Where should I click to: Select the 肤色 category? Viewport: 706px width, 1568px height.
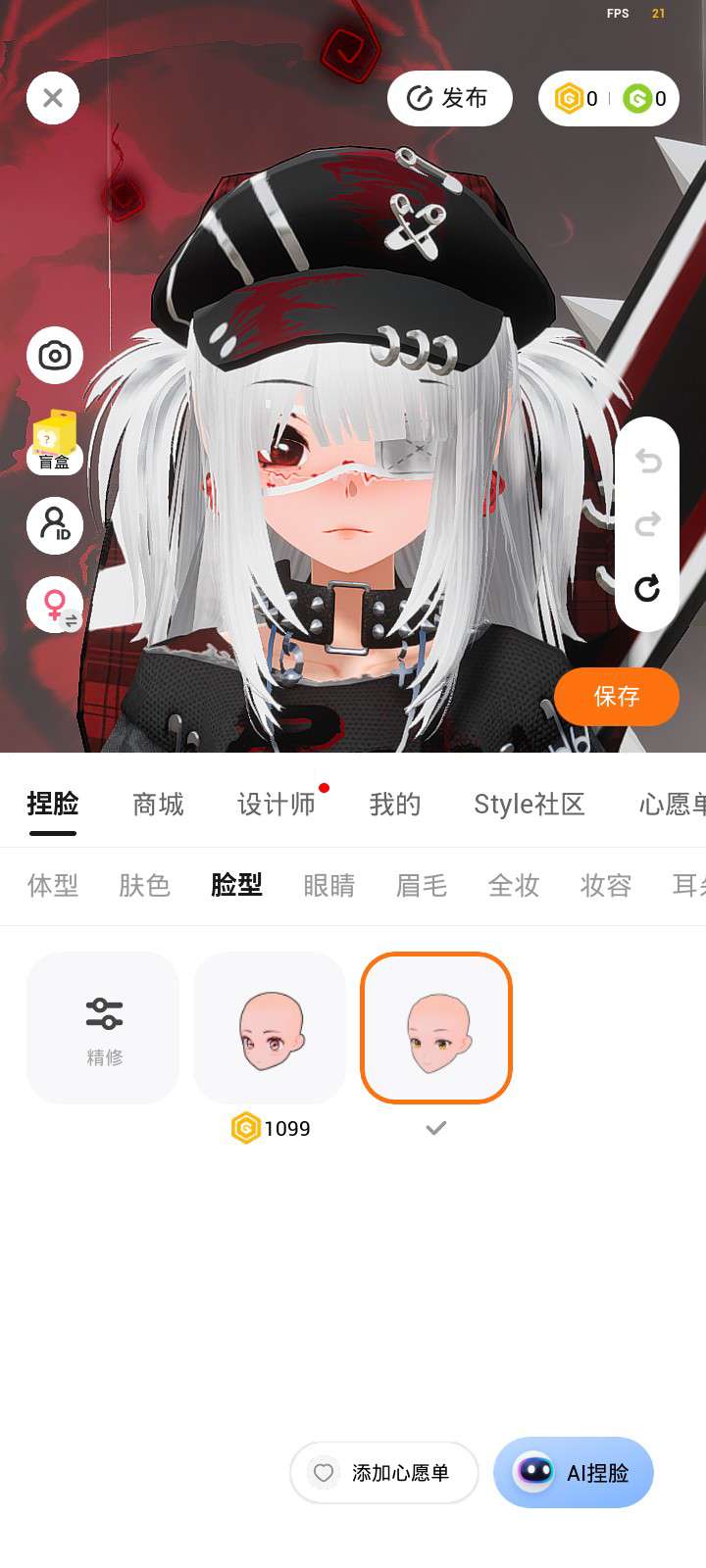click(x=144, y=886)
